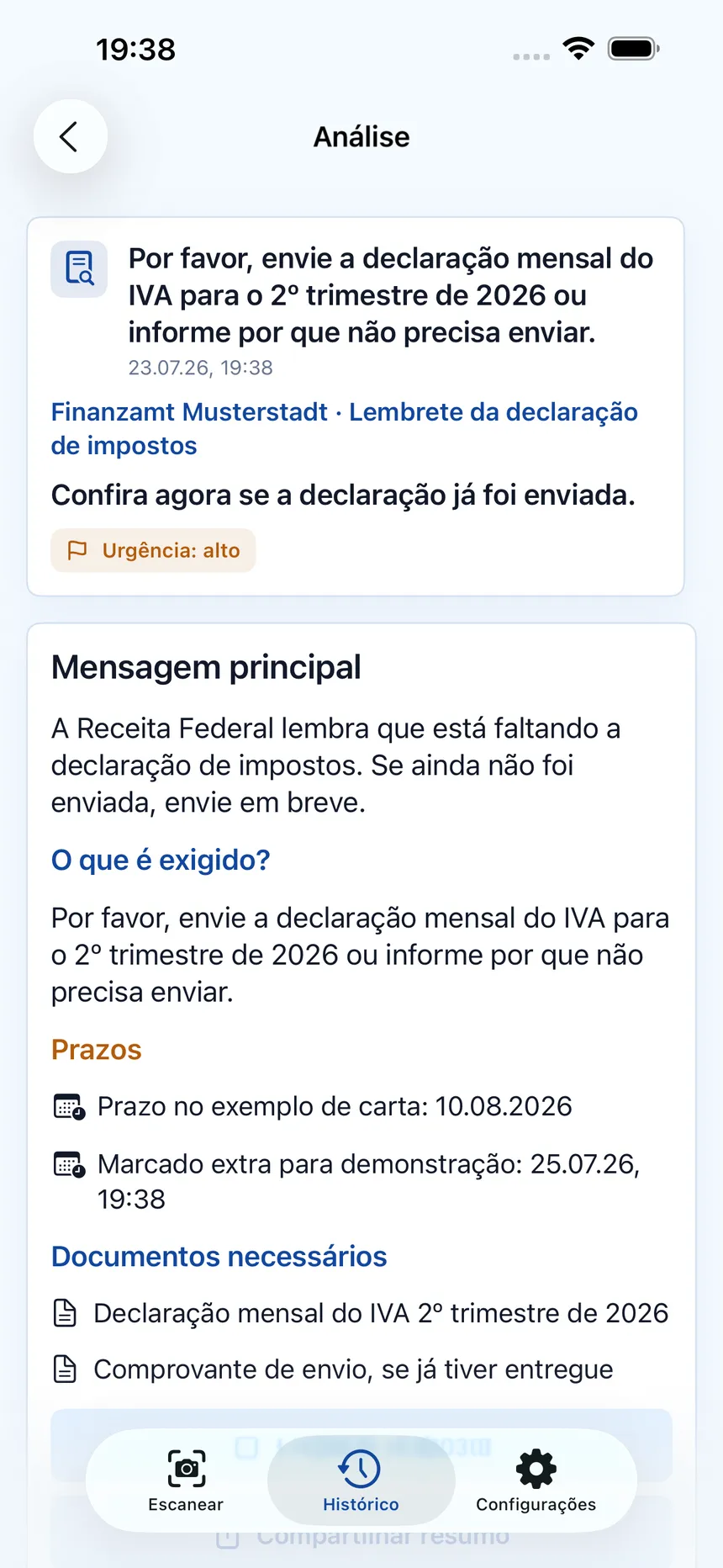Screen dimensions: 723x1568
Task: Open the Histórico tab
Action: [x=361, y=1481]
